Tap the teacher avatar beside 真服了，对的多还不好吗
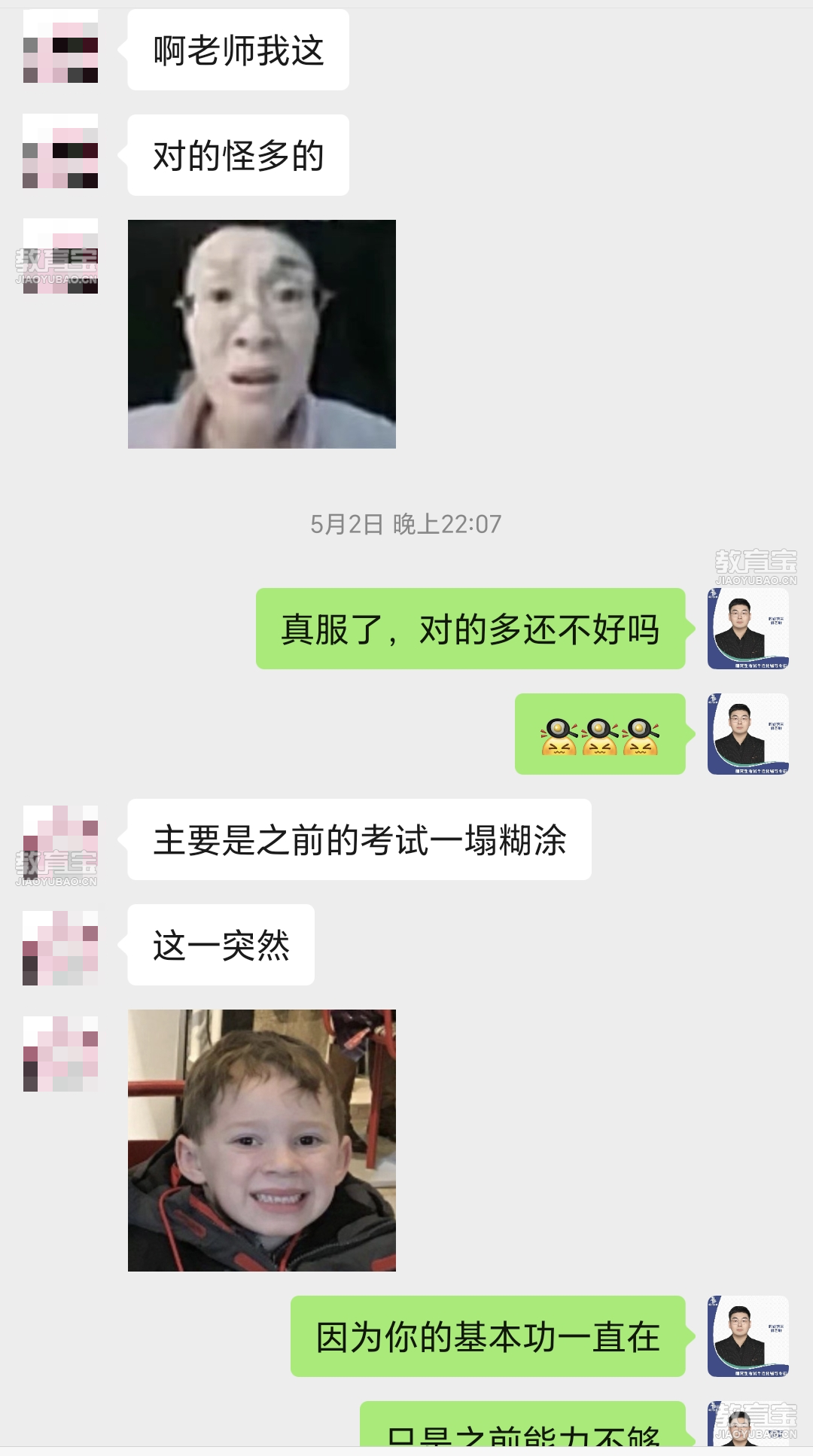This screenshot has height=1456, width=813. (x=748, y=629)
